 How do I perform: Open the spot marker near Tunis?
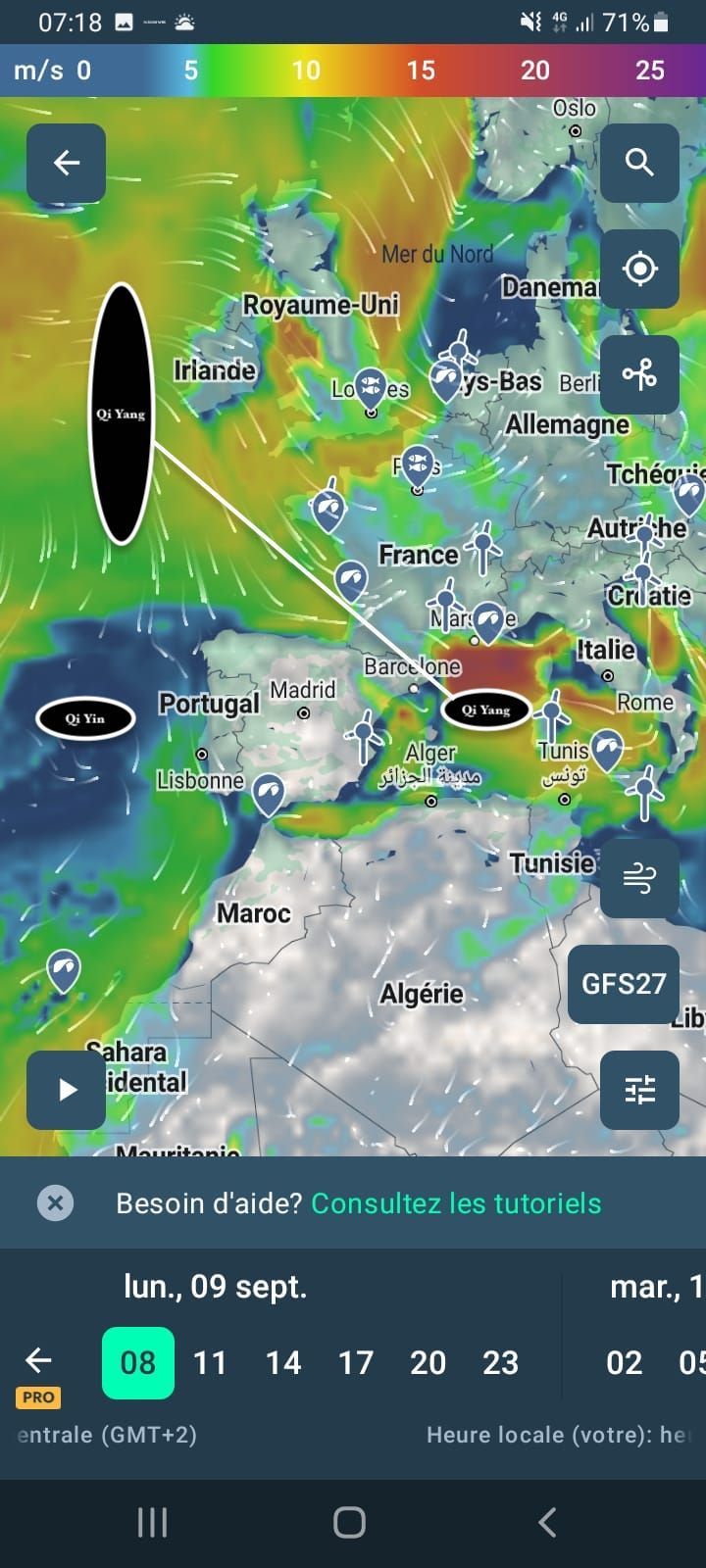tap(607, 750)
